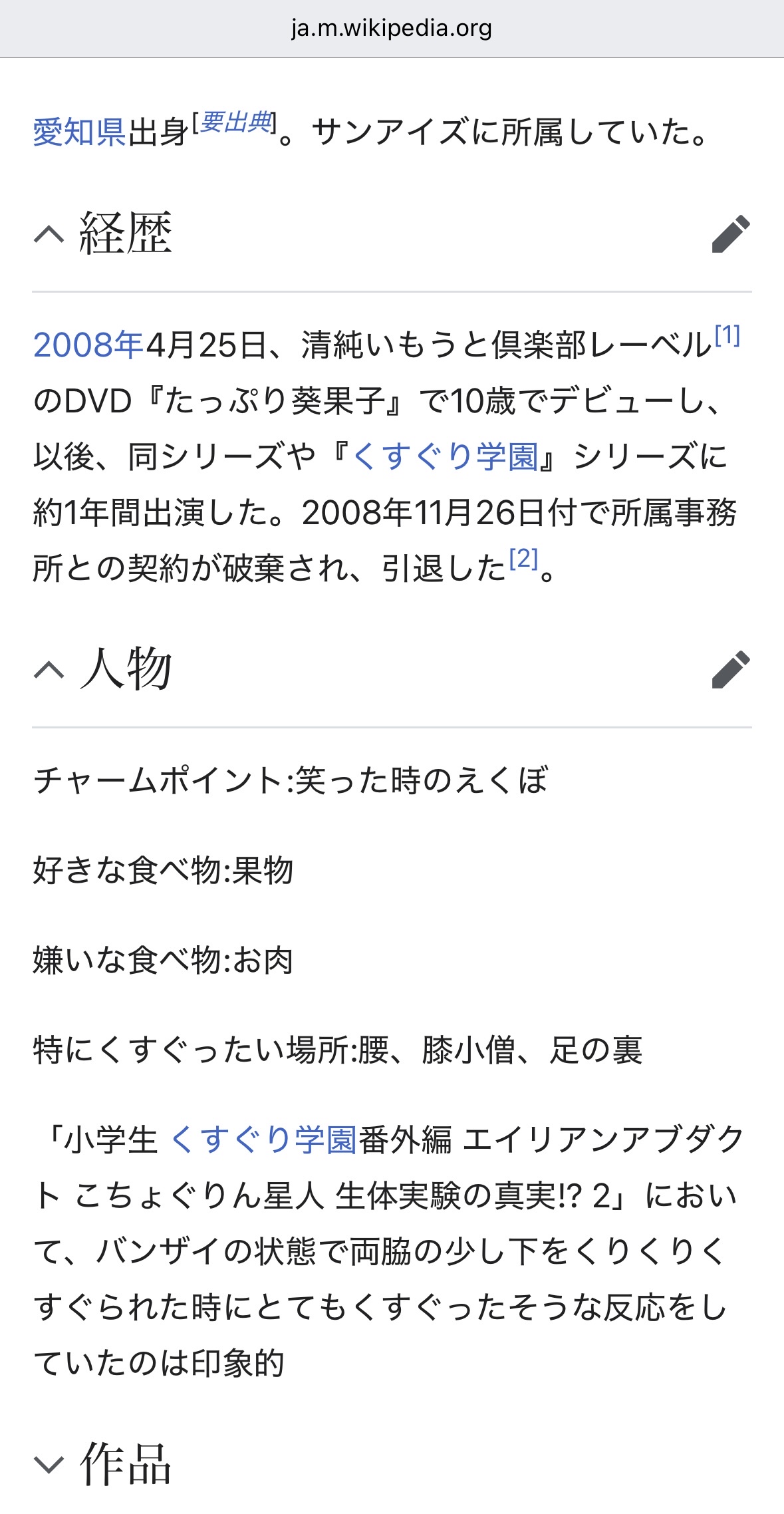Open the くすぐり学園 link in 経歴 paragraph
This screenshot has height=1514, width=784.
(x=445, y=457)
